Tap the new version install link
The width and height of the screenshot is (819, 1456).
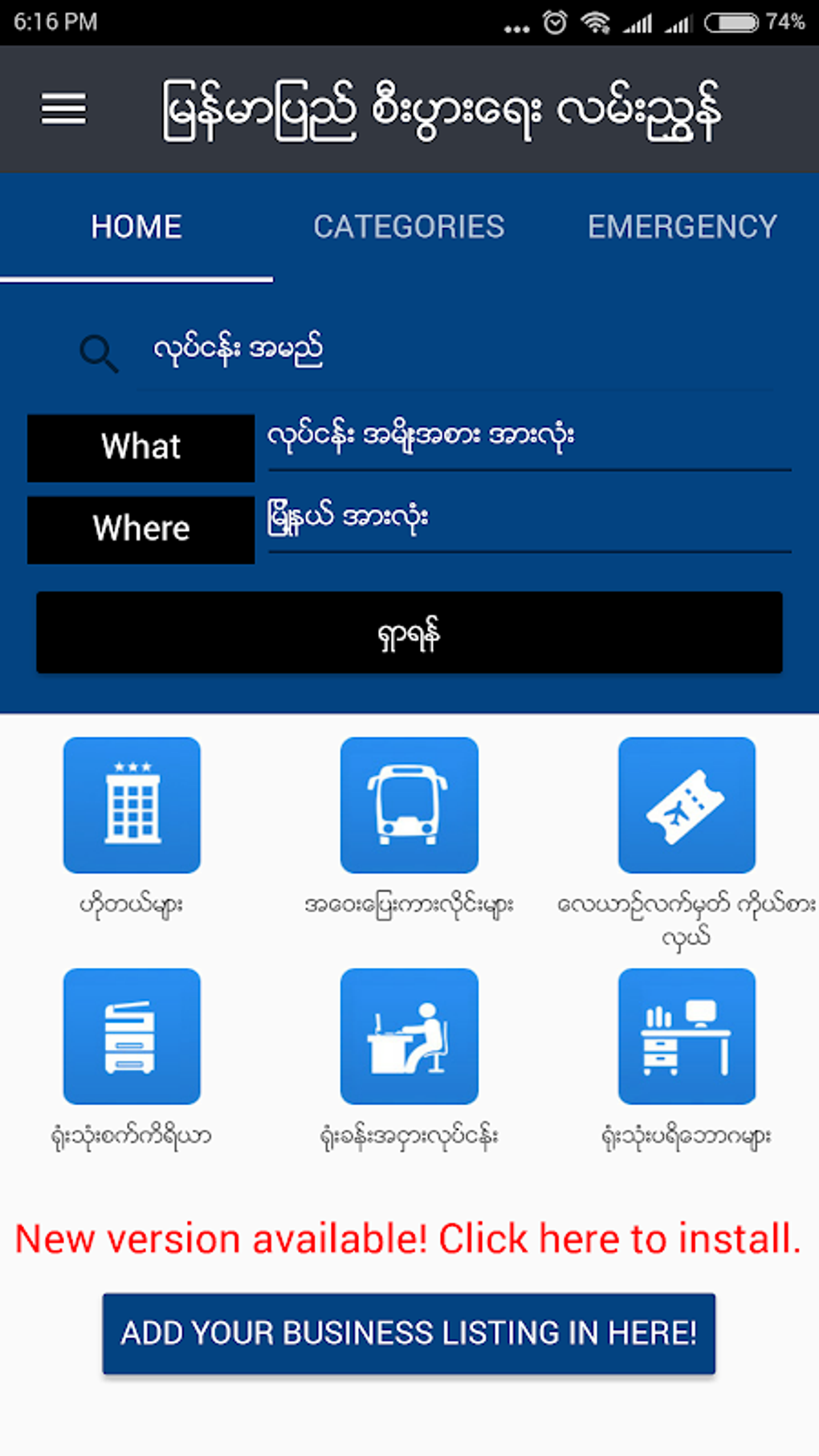(409, 1239)
